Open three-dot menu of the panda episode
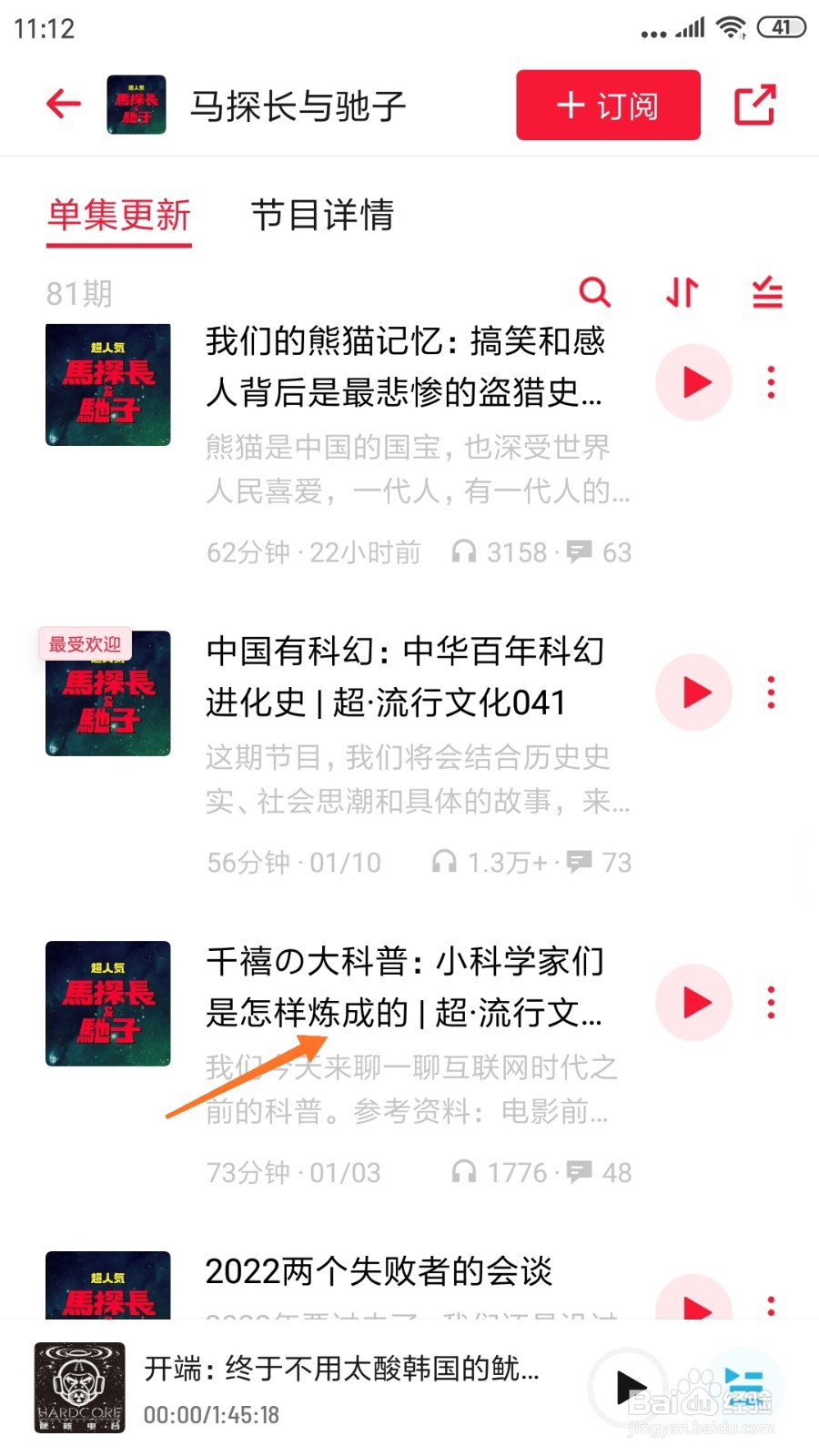Viewport: 819px width, 1456px height. pos(771,383)
